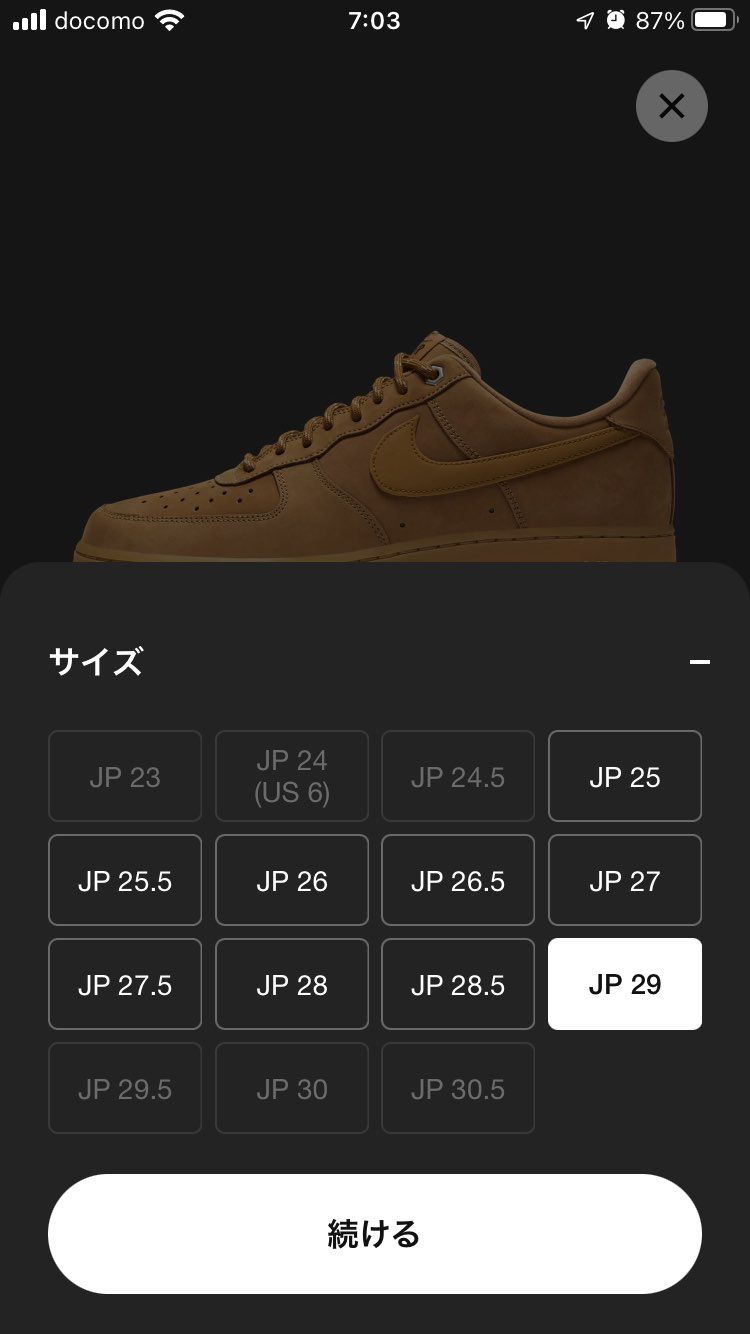
Task: Pick size JP 27.5
Action: [125, 985]
